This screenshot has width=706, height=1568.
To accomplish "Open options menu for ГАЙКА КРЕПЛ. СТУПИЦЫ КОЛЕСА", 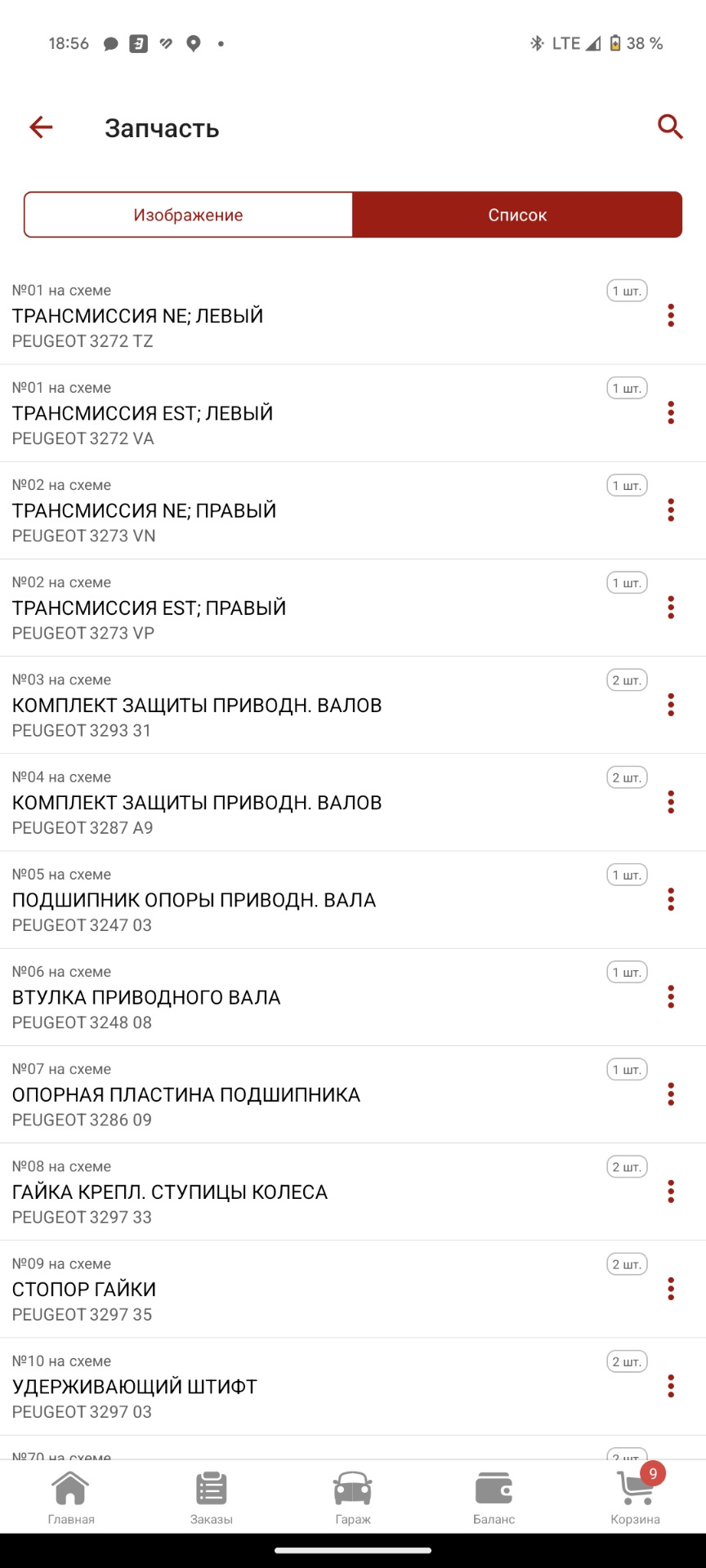I will tap(671, 1192).
